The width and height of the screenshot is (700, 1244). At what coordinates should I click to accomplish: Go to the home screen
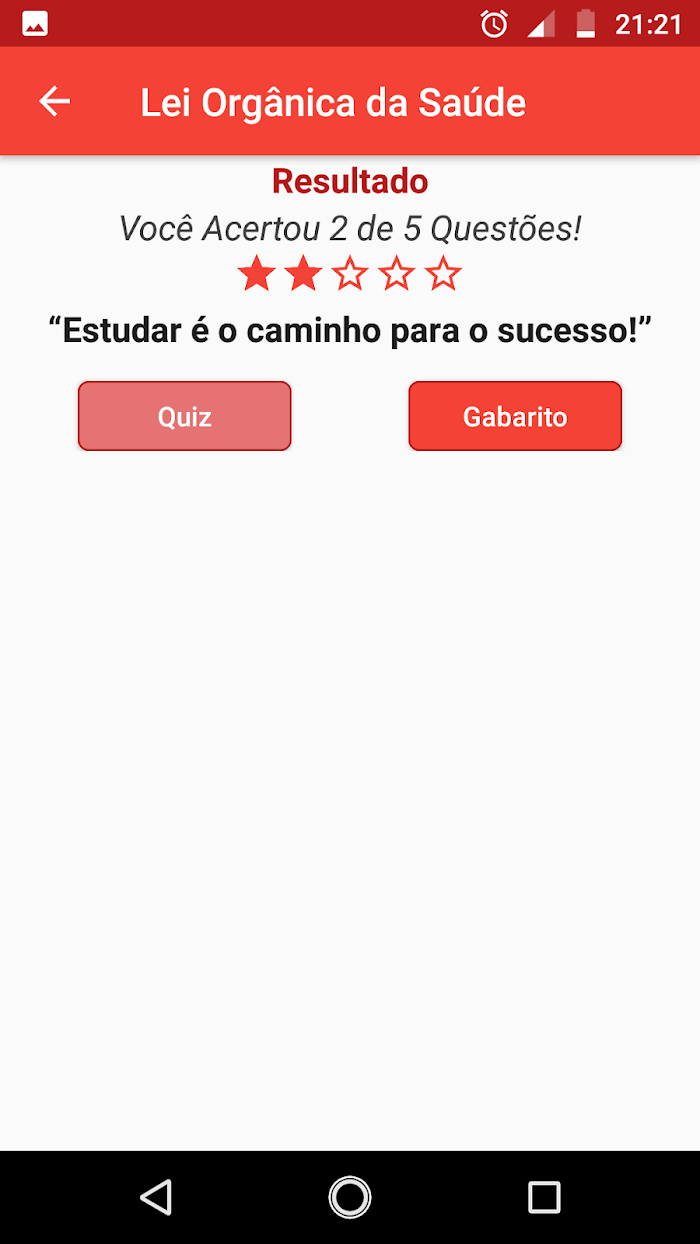pyautogui.click(x=350, y=1197)
